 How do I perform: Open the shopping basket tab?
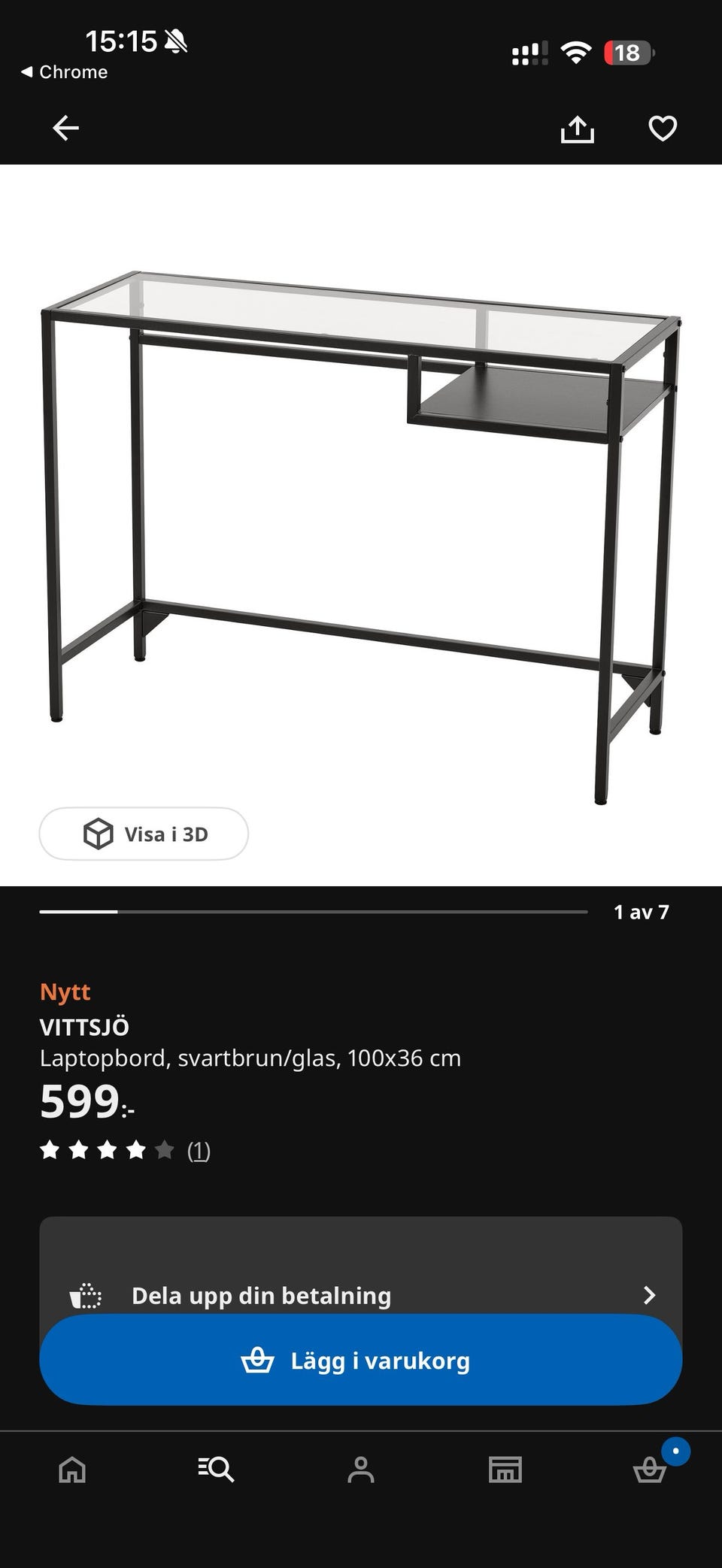click(x=650, y=1469)
